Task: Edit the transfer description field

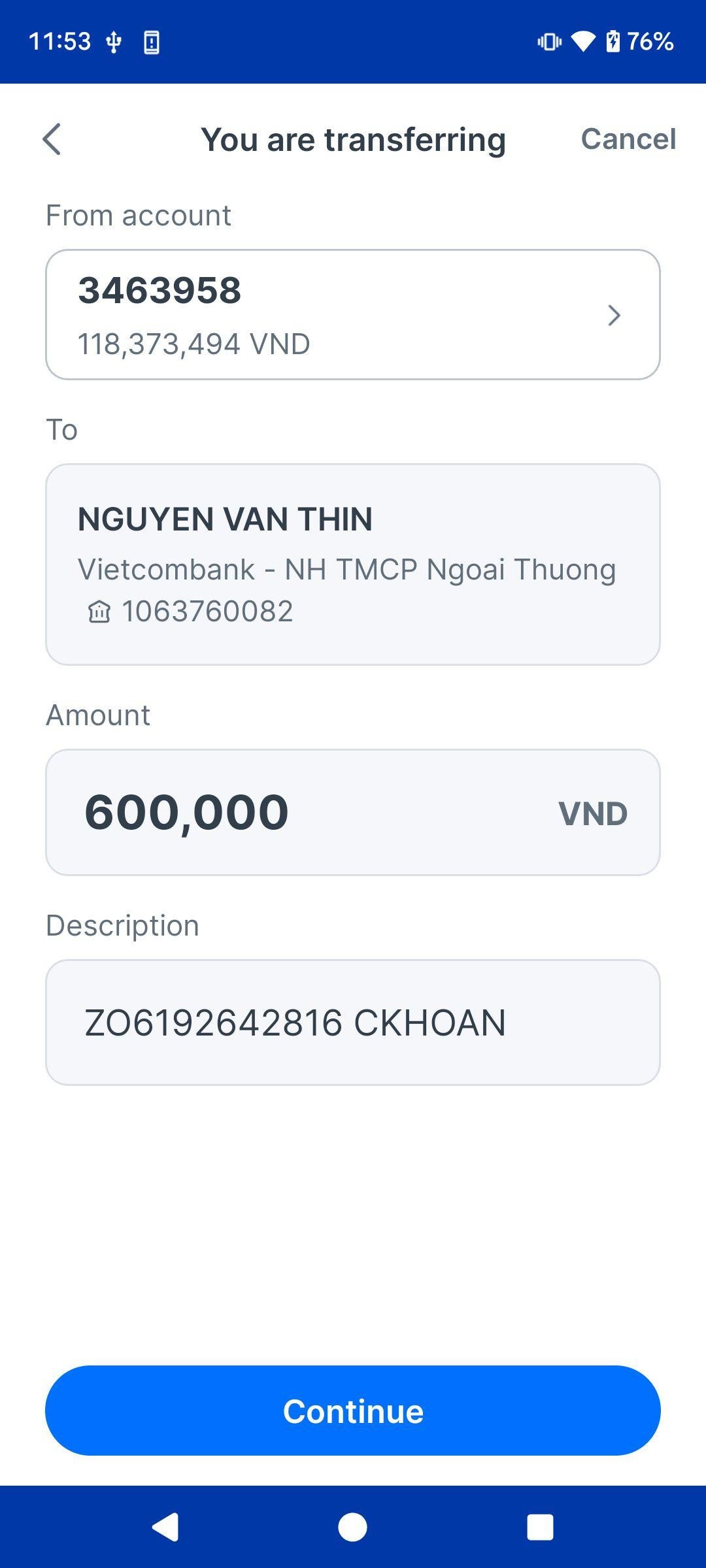Action: (353, 1022)
